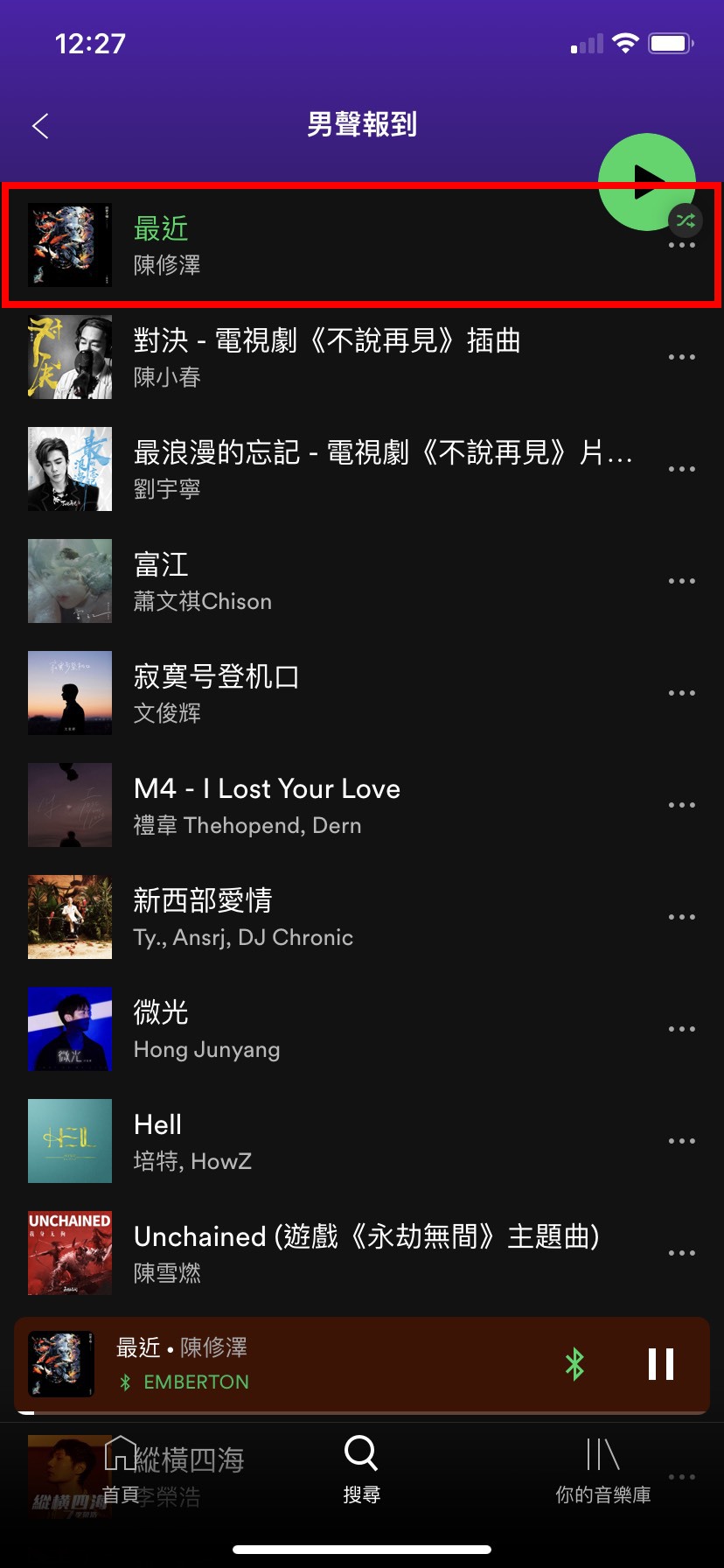Go back from the 男聲報到 playlist
The height and width of the screenshot is (1568, 724).
(x=40, y=126)
